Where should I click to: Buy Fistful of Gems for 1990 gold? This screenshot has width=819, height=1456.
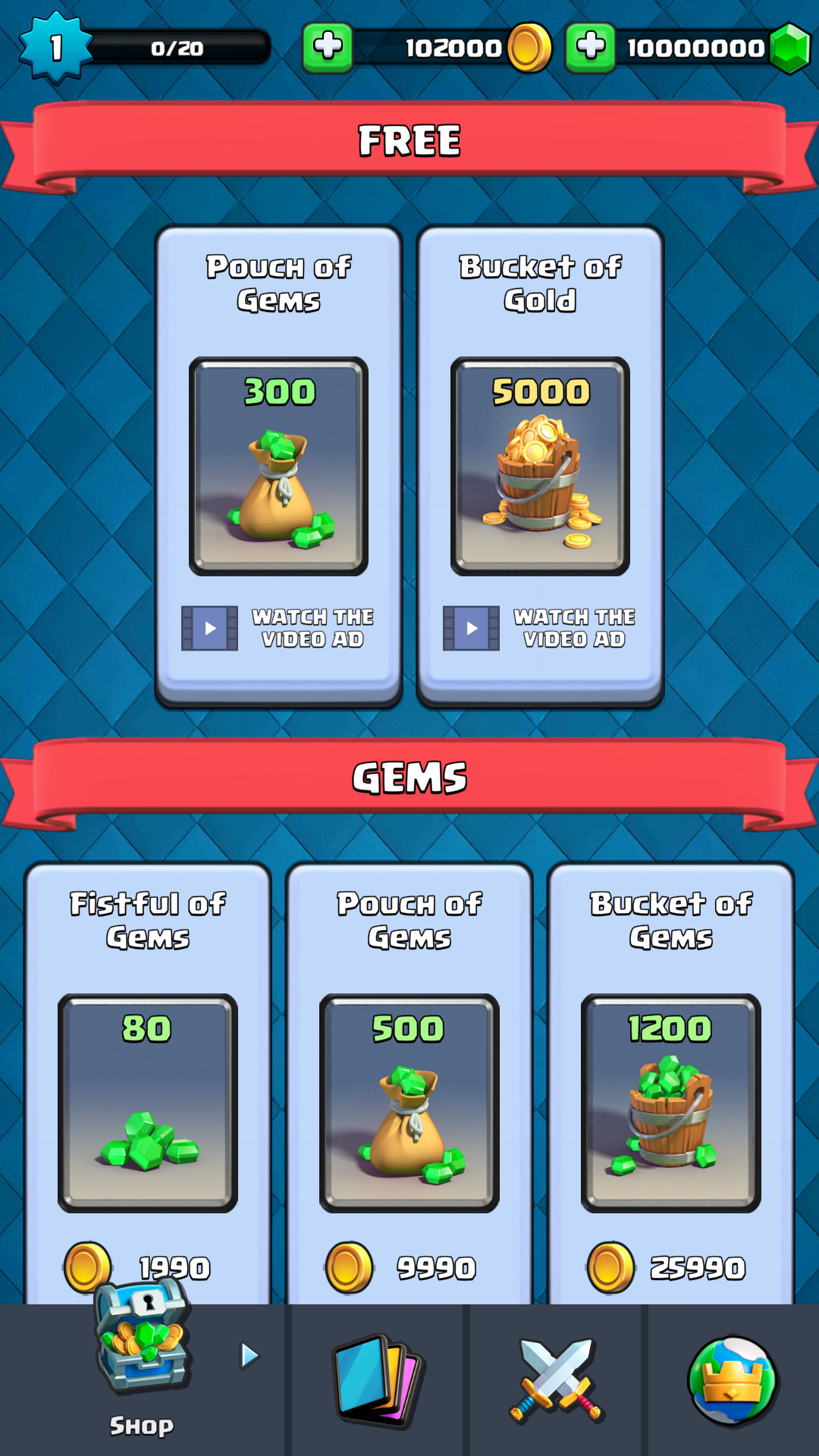(148, 1103)
